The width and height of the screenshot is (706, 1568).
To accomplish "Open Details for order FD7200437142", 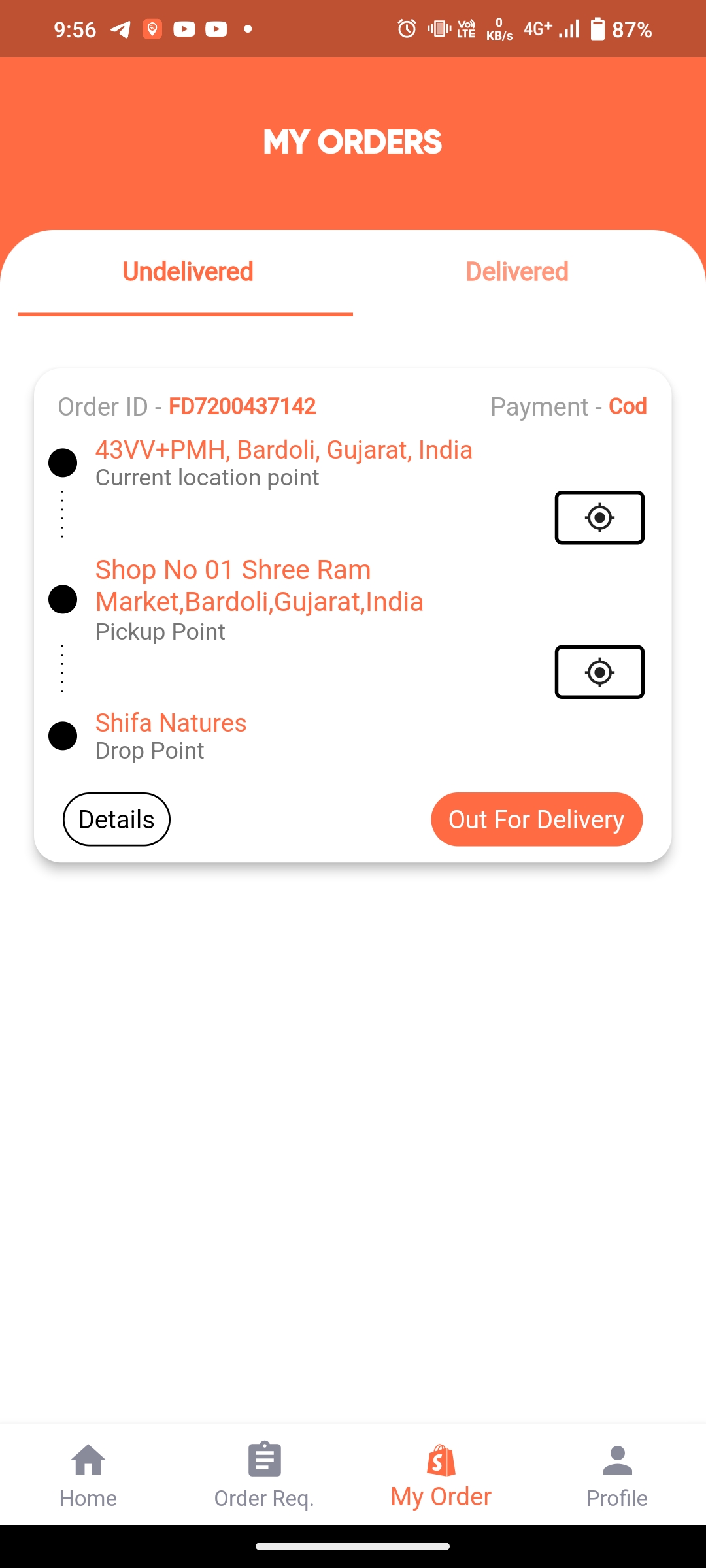I will pos(116,819).
